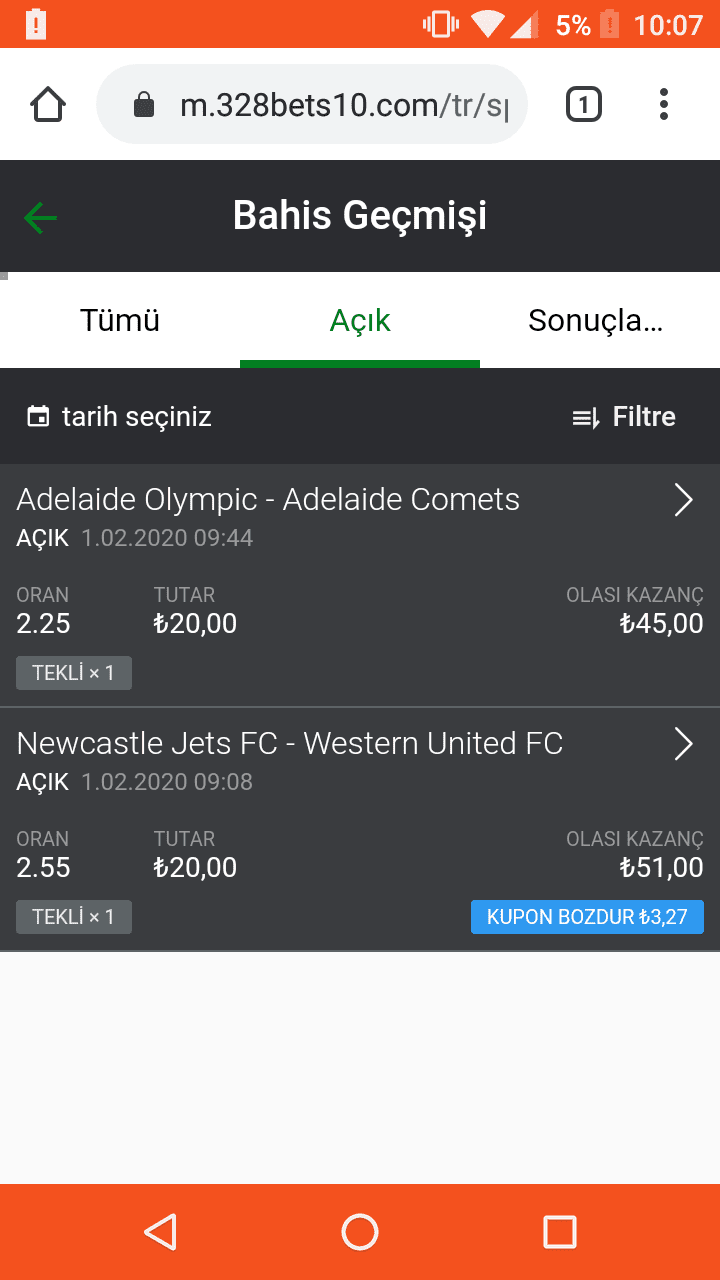This screenshot has height=1280, width=720.
Task: Open the system recent apps
Action: pos(560,1232)
